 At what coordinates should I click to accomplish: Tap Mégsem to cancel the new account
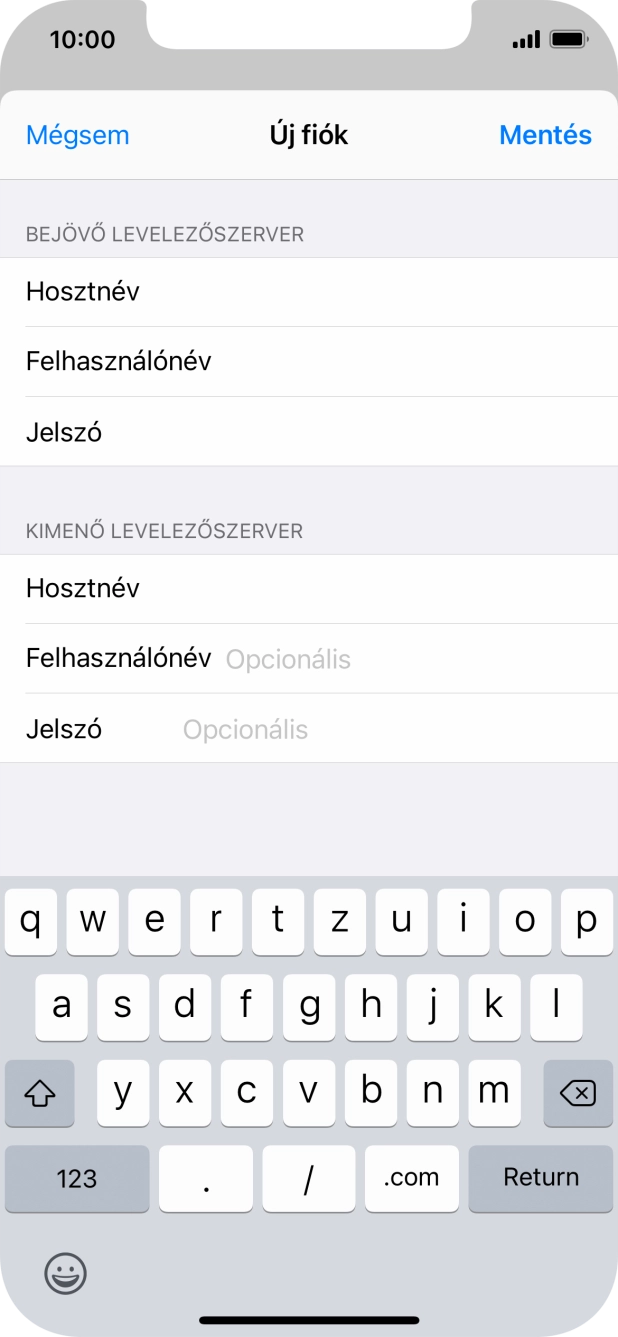pos(78,135)
